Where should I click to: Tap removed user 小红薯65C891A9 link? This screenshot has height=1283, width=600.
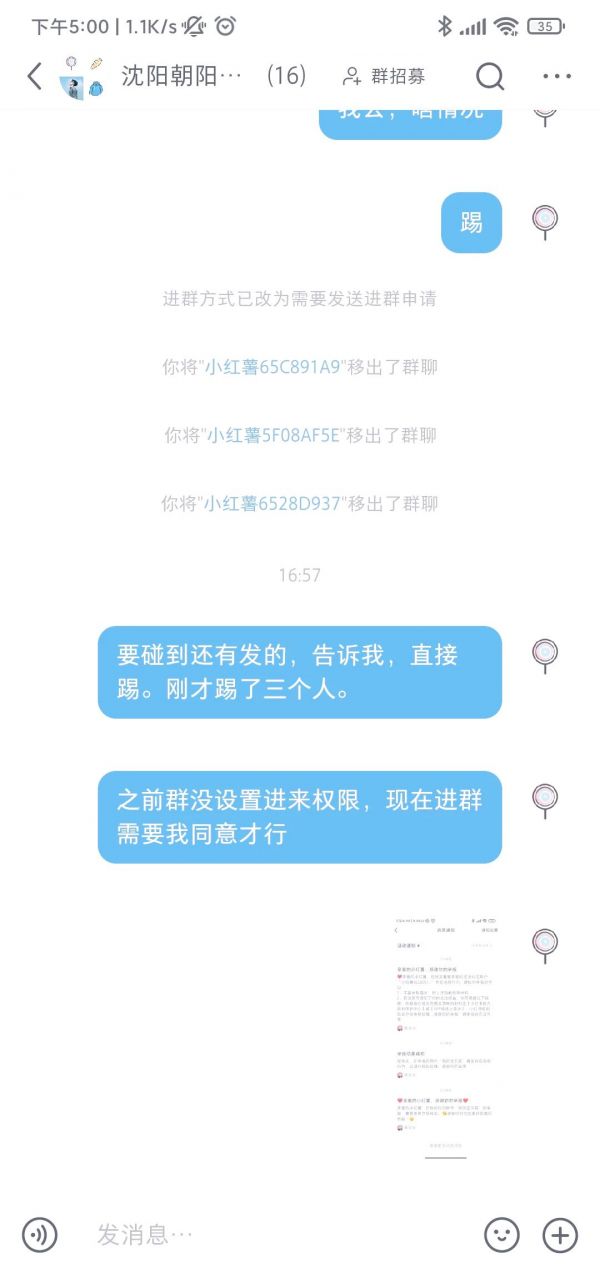pos(273,367)
